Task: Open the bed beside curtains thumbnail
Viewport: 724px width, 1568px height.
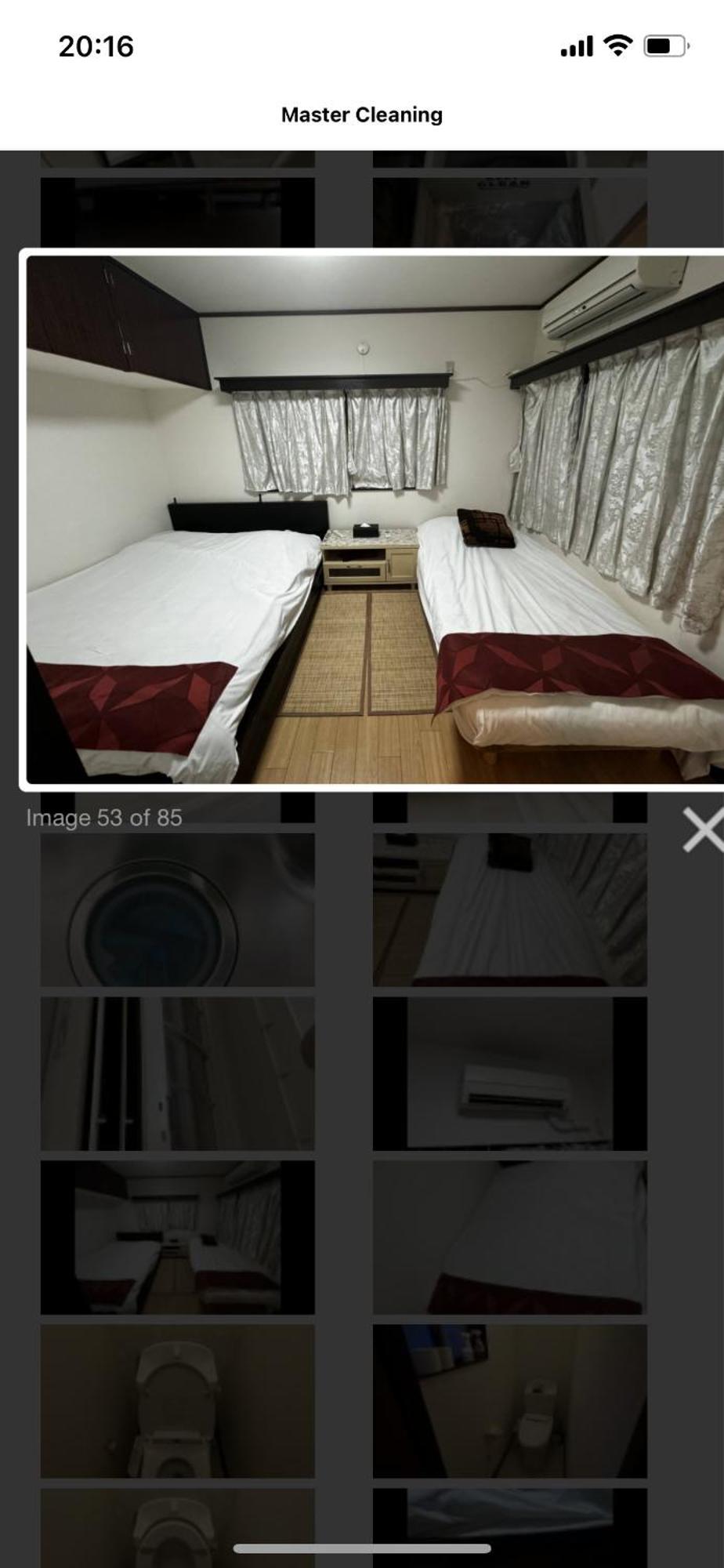Action: tap(509, 909)
